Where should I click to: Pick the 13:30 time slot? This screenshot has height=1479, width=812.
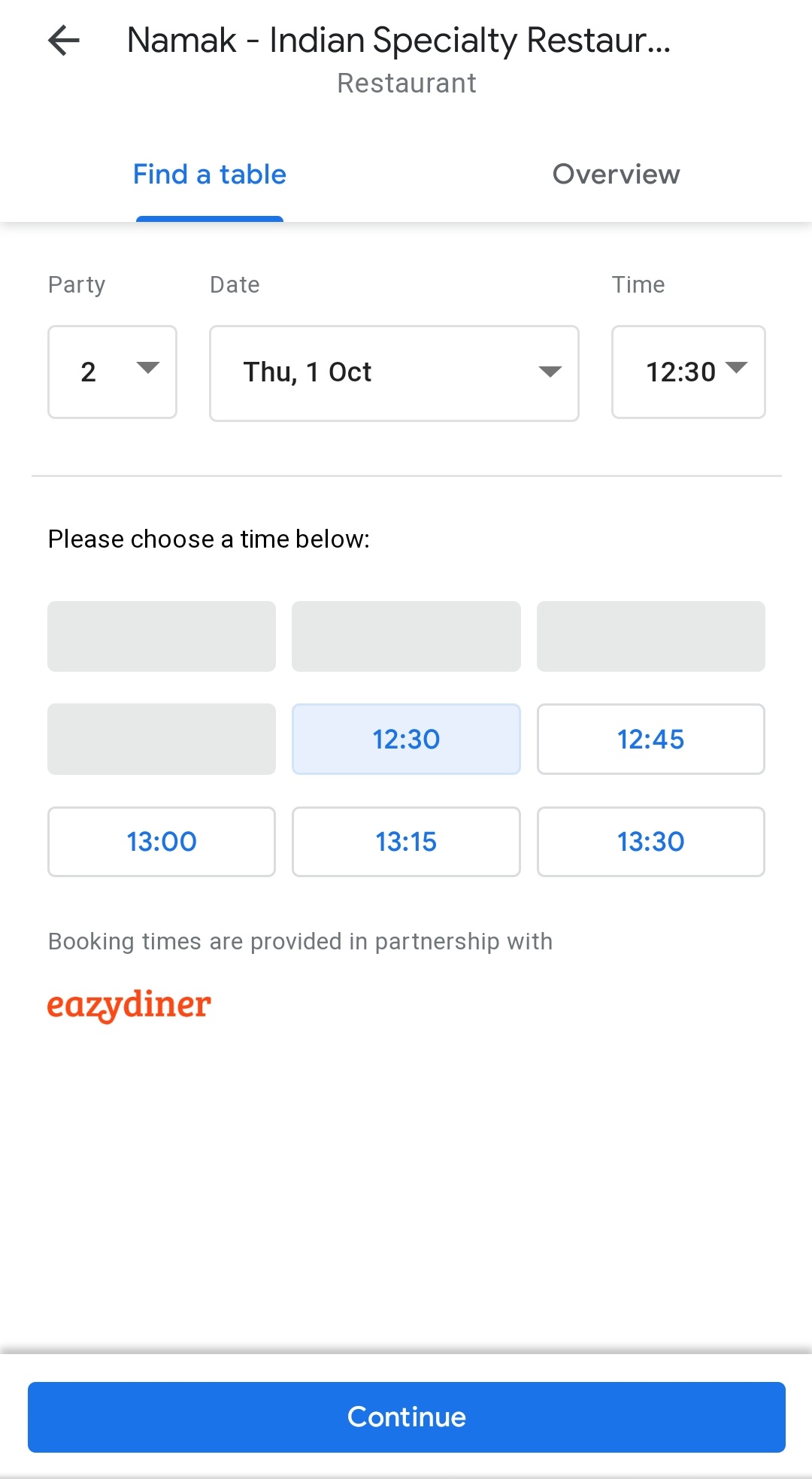(651, 842)
